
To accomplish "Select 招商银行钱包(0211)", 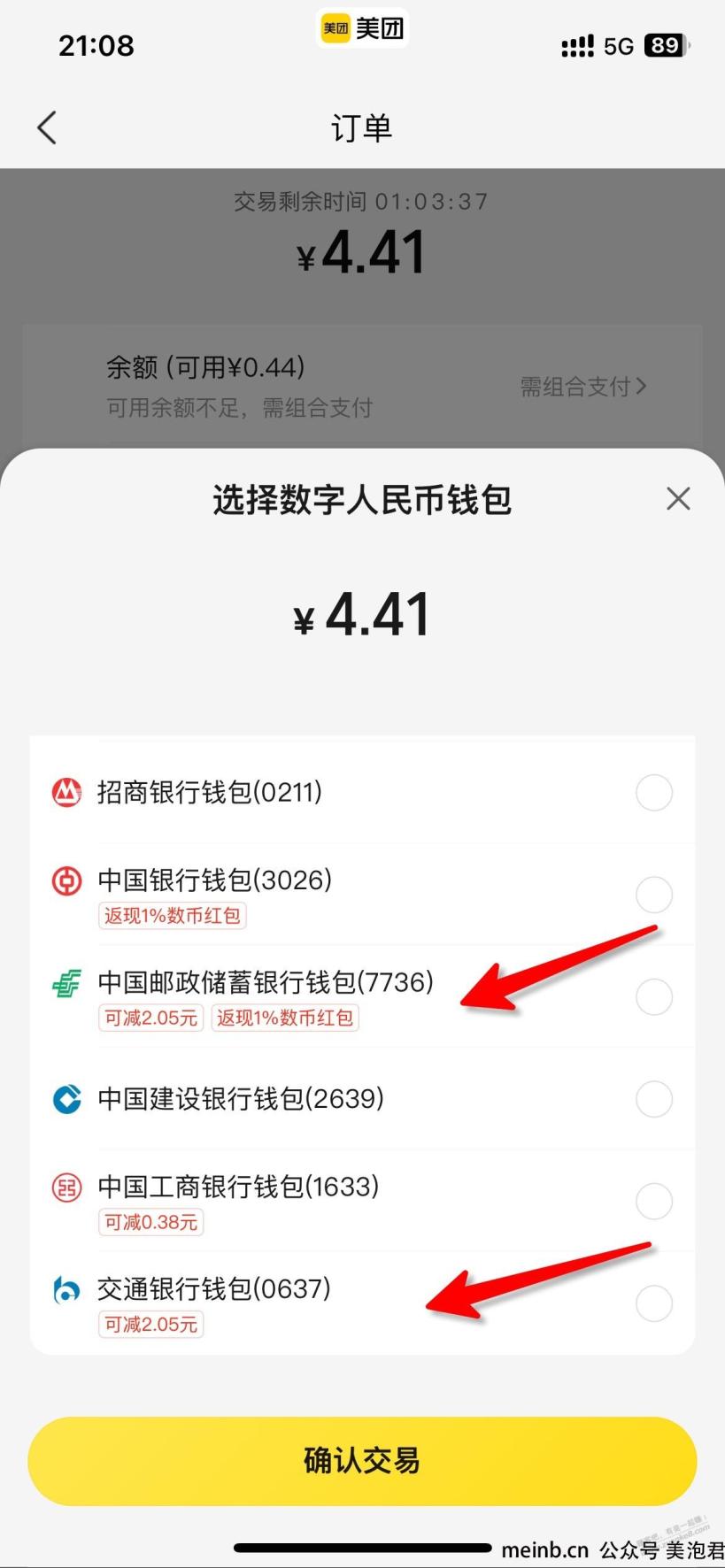I will tap(653, 793).
